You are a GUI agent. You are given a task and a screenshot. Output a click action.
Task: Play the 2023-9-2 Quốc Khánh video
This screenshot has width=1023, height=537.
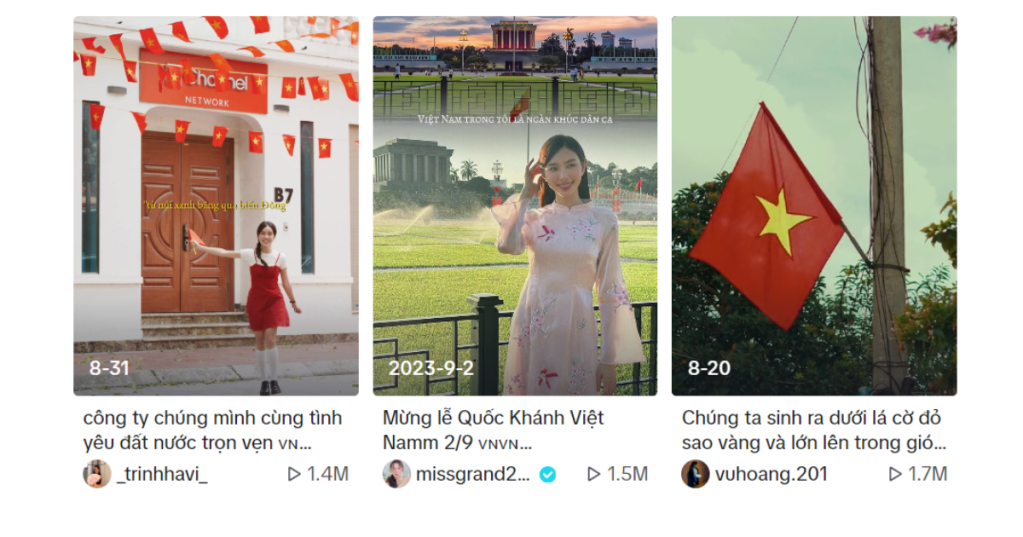tap(515, 206)
